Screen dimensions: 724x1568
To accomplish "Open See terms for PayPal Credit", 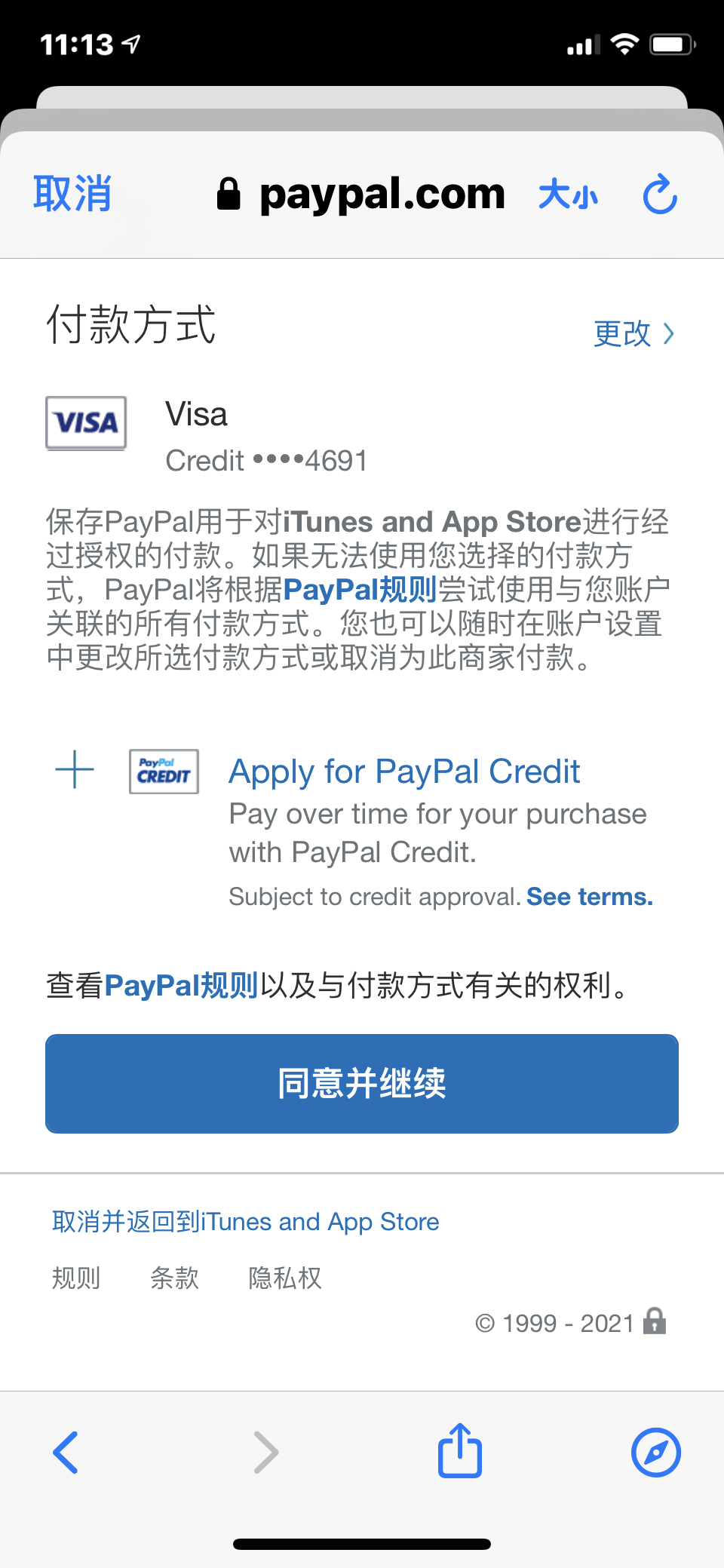I will [589, 897].
